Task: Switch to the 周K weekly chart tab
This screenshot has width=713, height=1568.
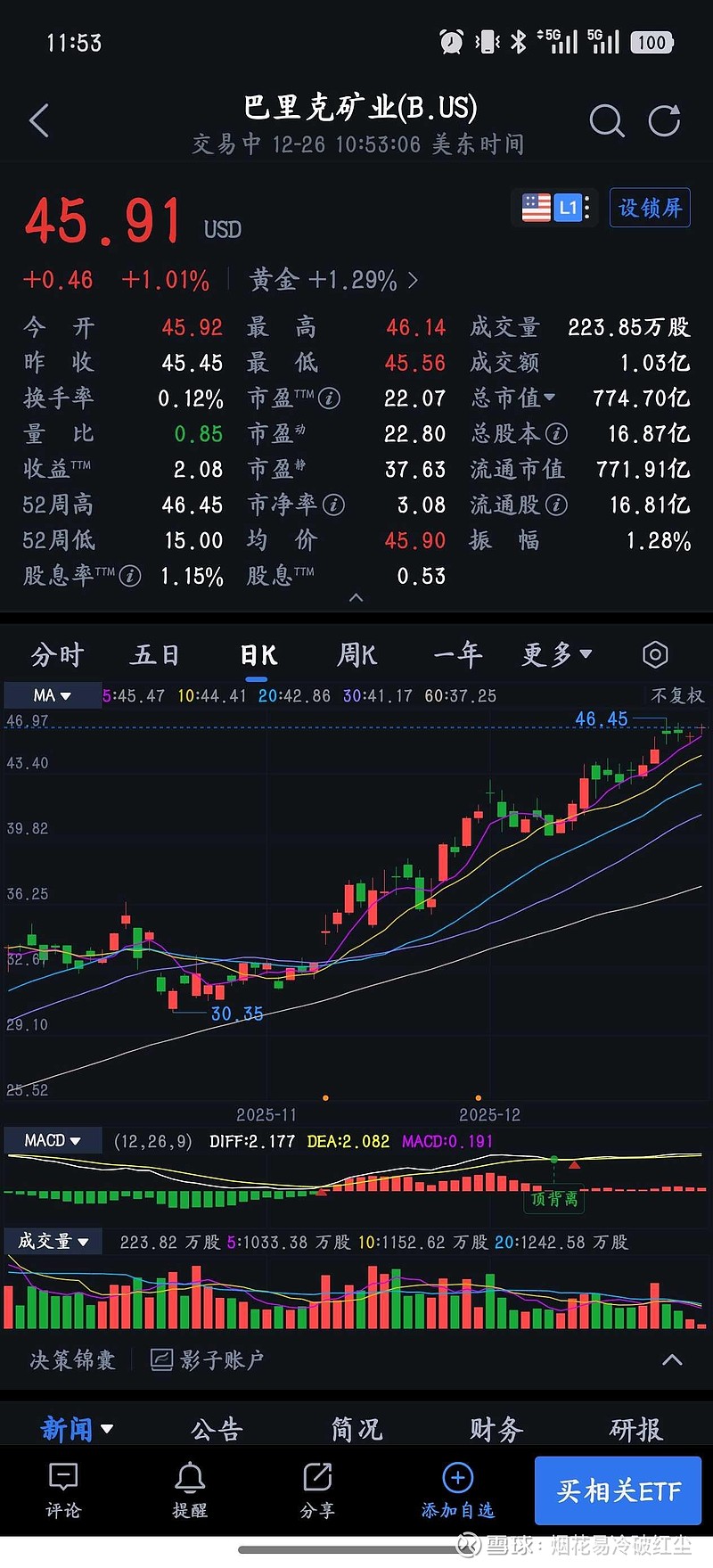Action: (356, 654)
